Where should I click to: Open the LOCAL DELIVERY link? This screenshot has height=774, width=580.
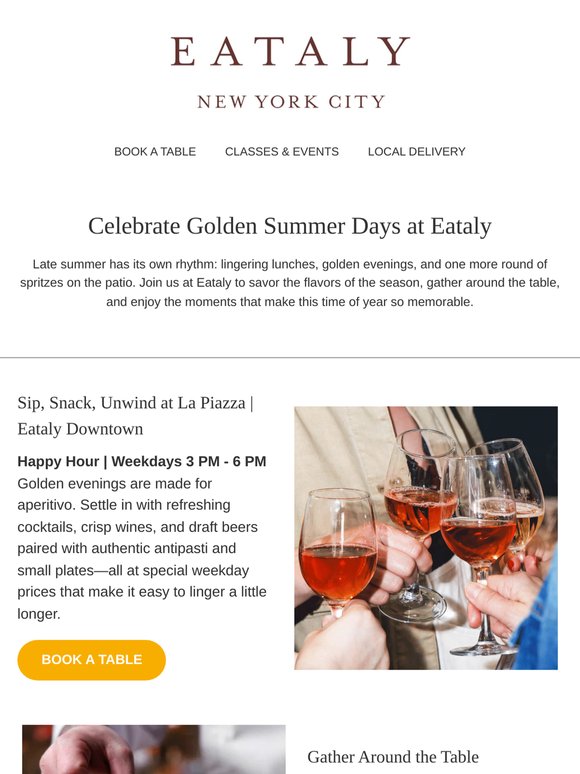(417, 152)
